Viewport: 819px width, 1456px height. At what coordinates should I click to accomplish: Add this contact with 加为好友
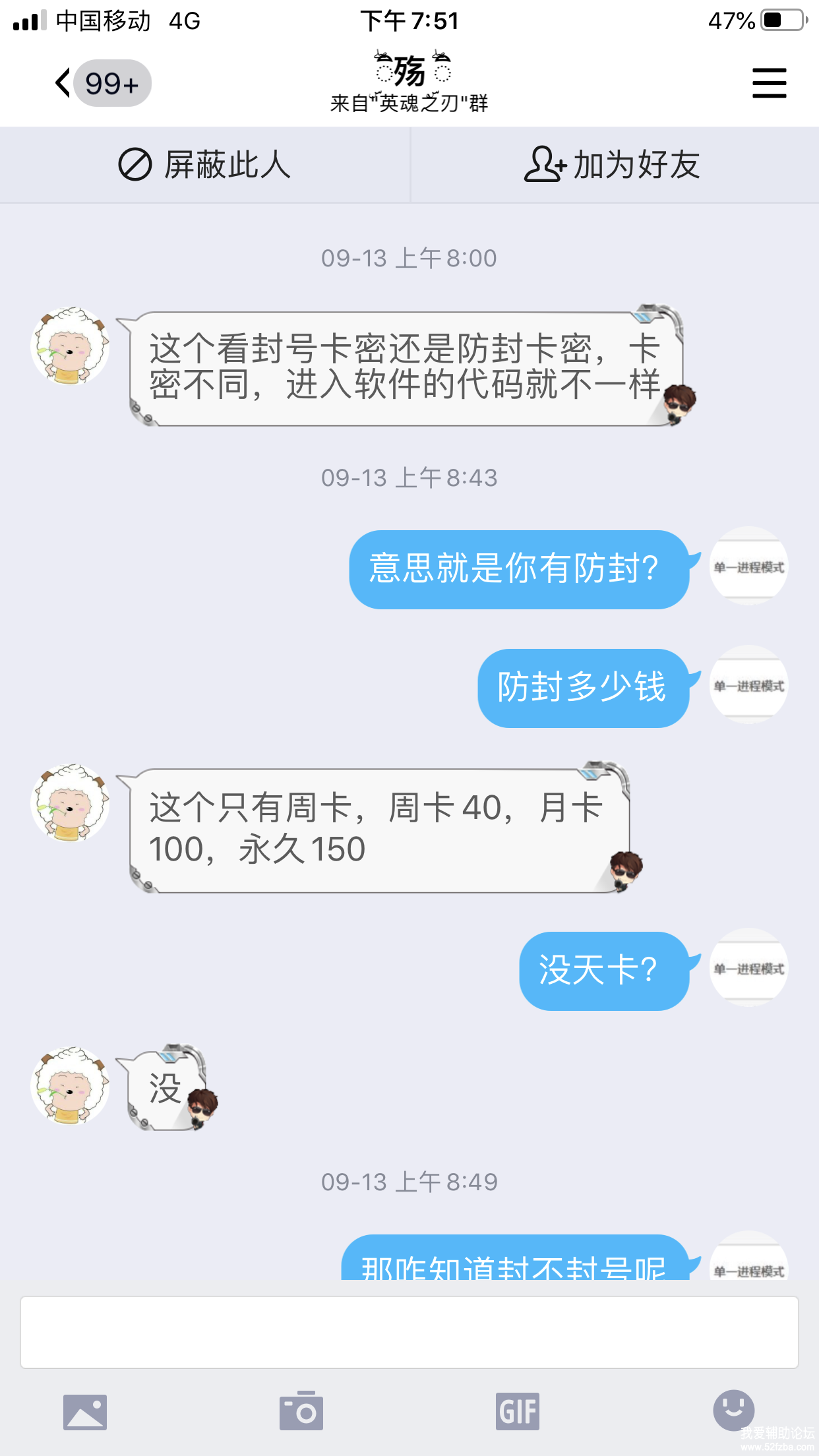[613, 165]
